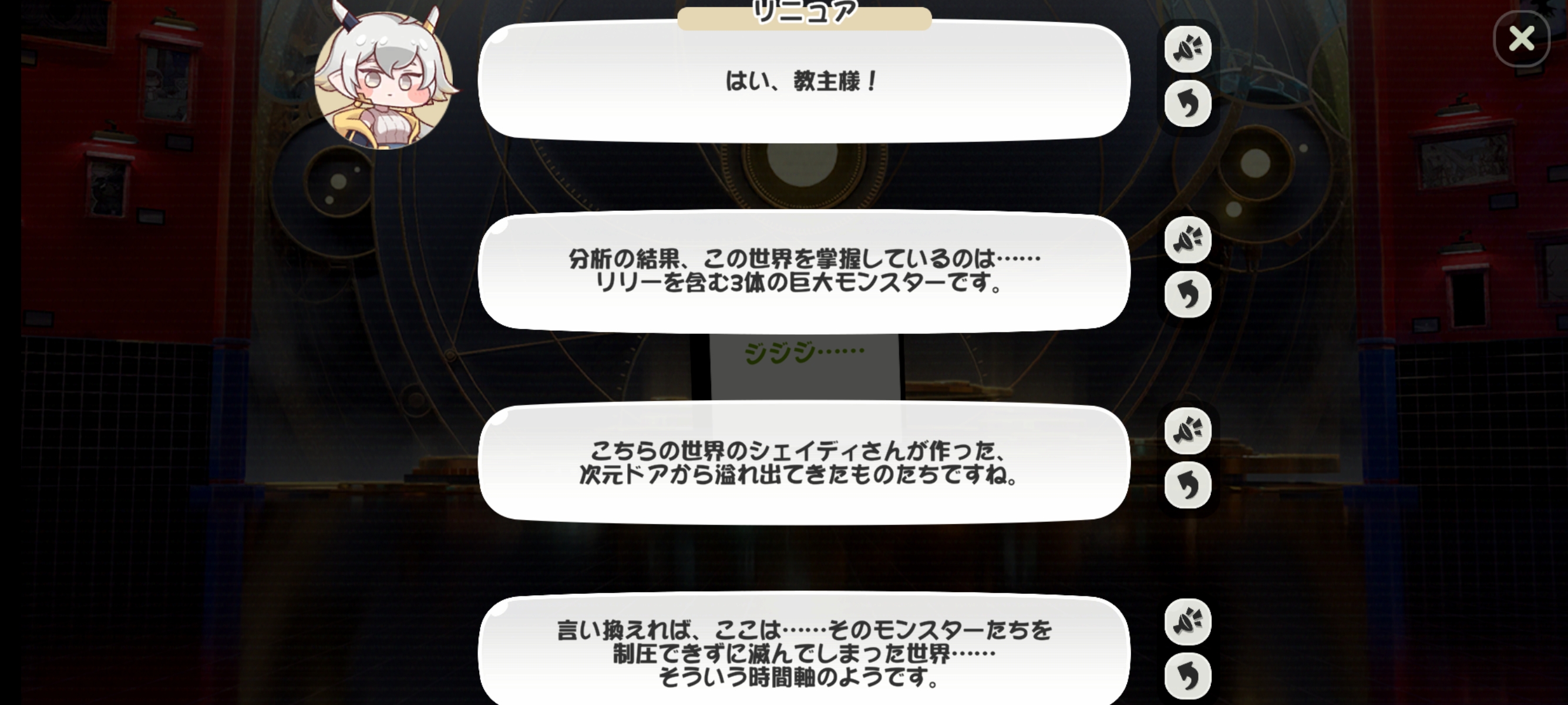The image size is (1568, 705).
Task: Play voice for the '分析の結果' line
Action: pos(1187,240)
